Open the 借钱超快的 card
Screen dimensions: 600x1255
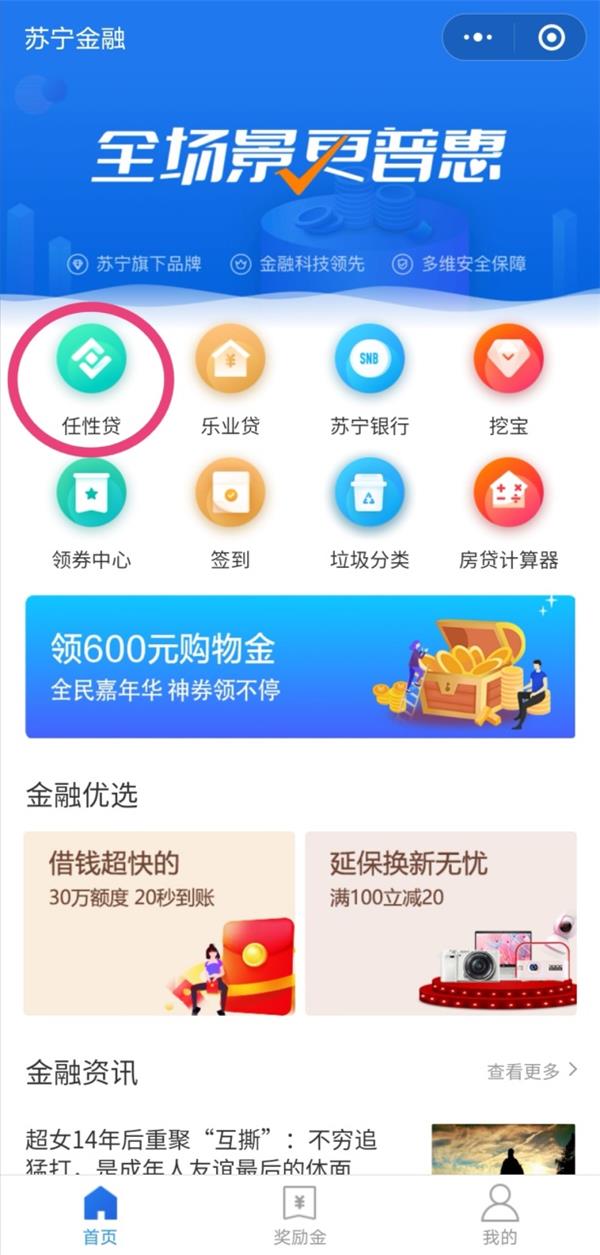point(159,923)
